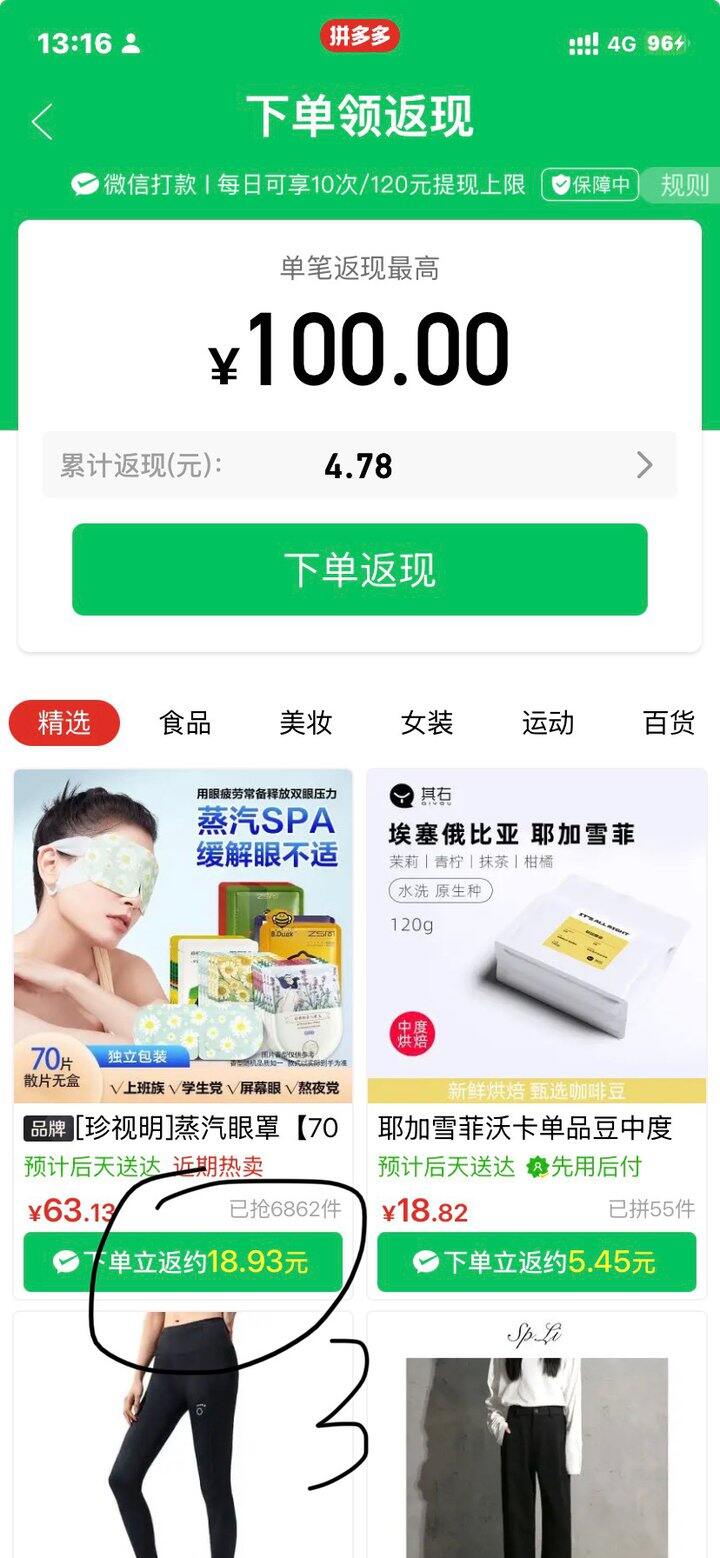The height and width of the screenshot is (1558, 720).
Task: Select the 精选 category tab
Action: pos(64,722)
